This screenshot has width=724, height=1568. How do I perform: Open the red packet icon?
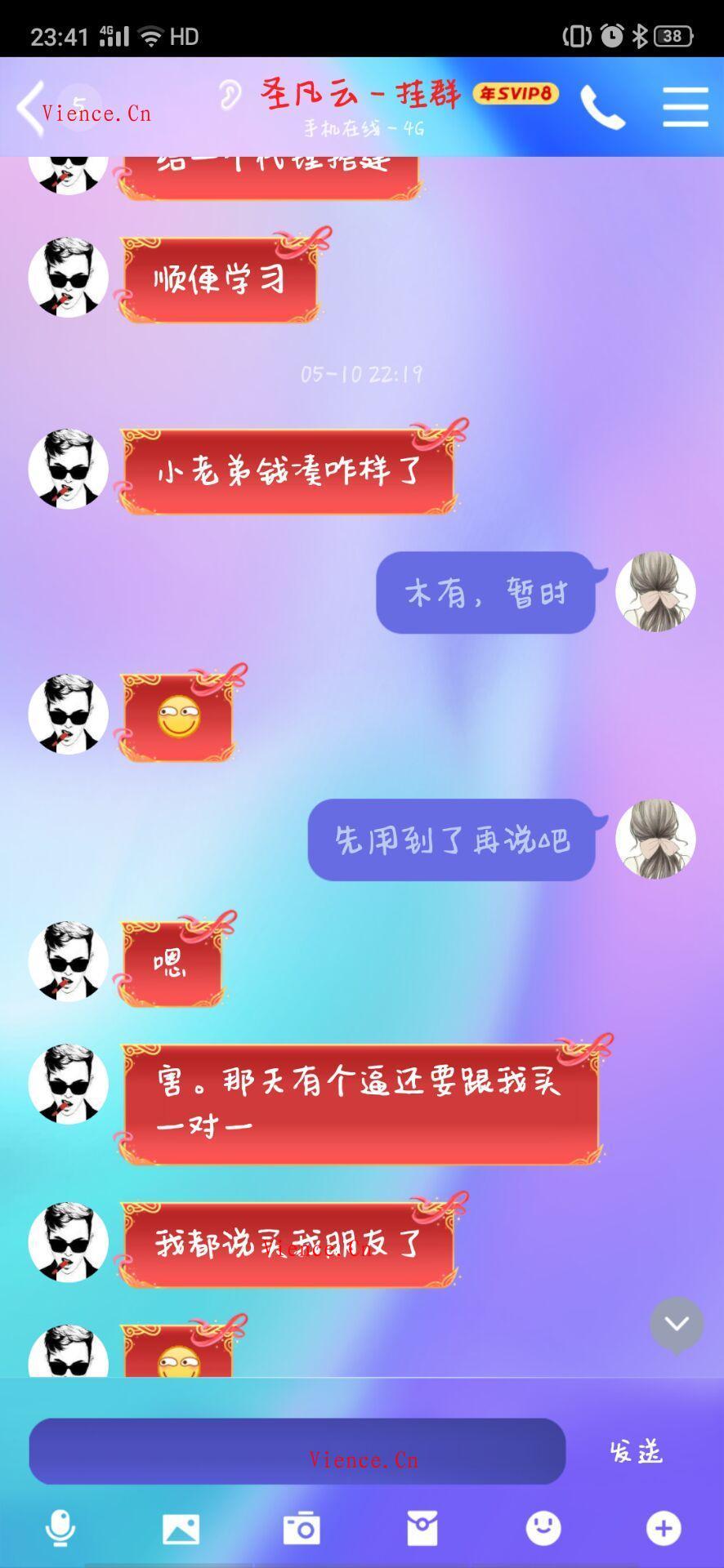click(422, 1528)
